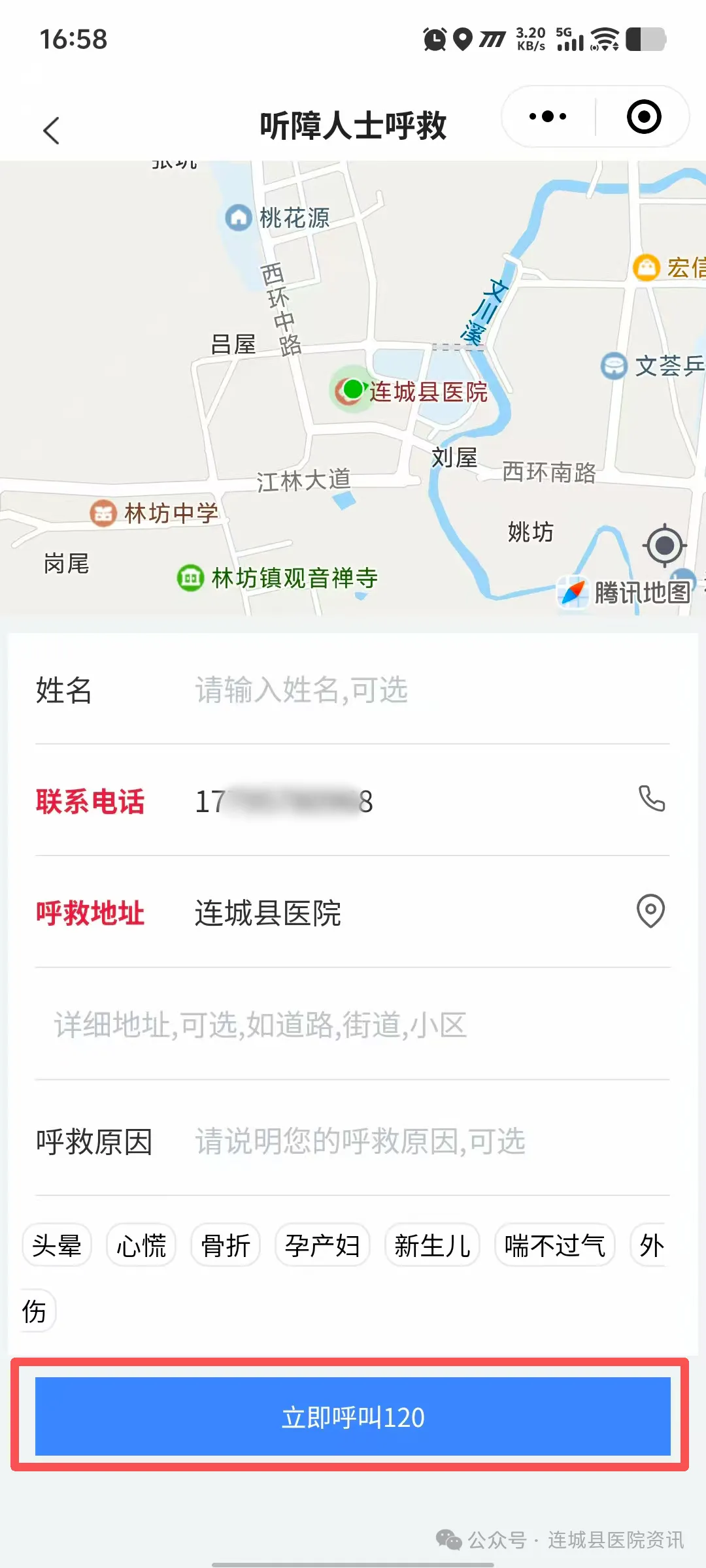This screenshot has height=1568, width=706.
Task: Tap the 林坊镇观音禅寺 temple marker
Action: (190, 578)
